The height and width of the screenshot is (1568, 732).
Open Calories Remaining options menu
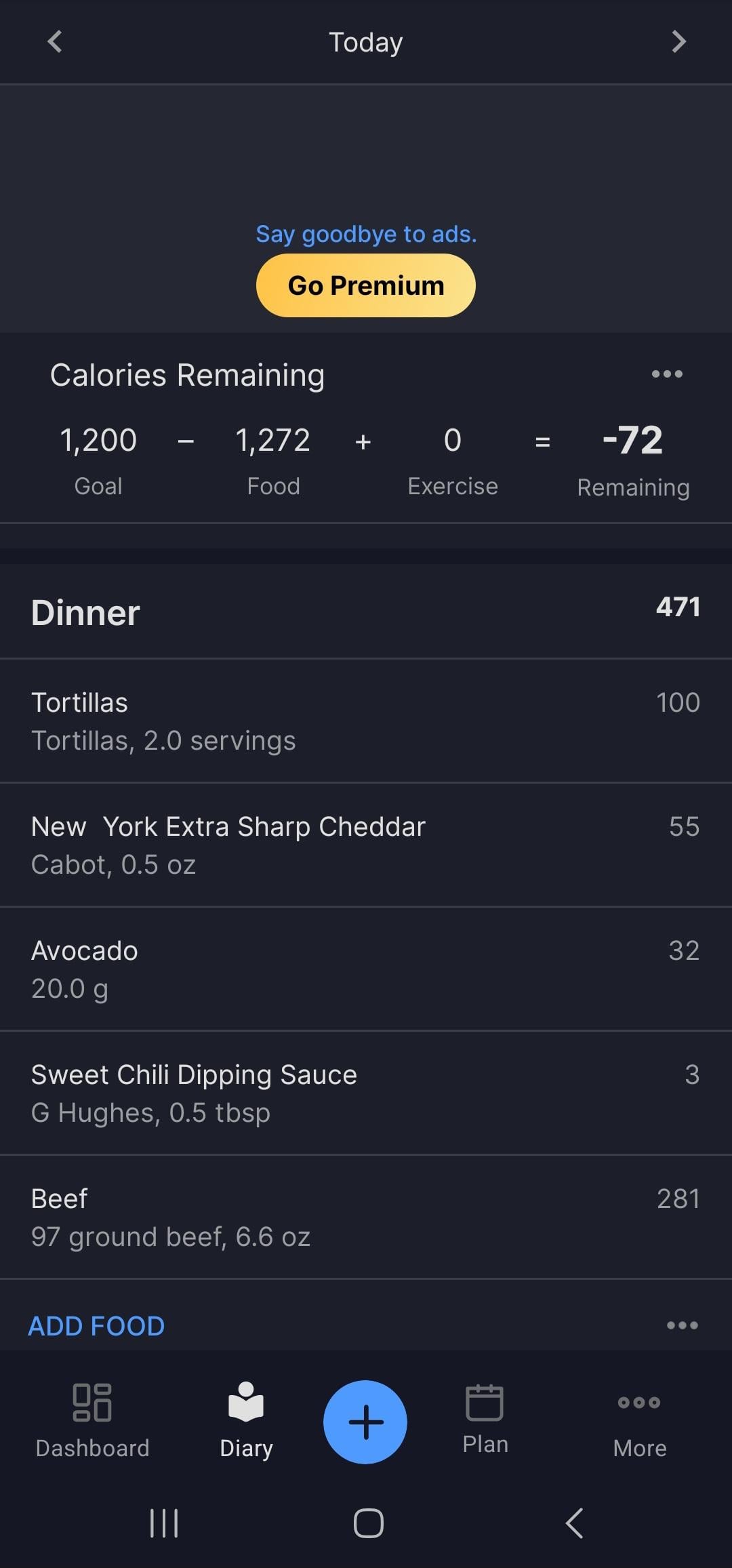coord(667,374)
